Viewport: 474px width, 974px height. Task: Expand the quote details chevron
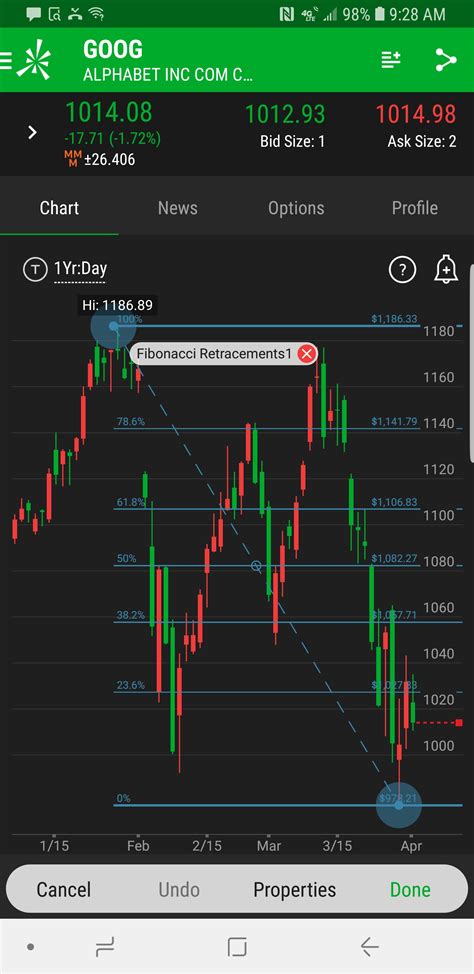point(32,132)
